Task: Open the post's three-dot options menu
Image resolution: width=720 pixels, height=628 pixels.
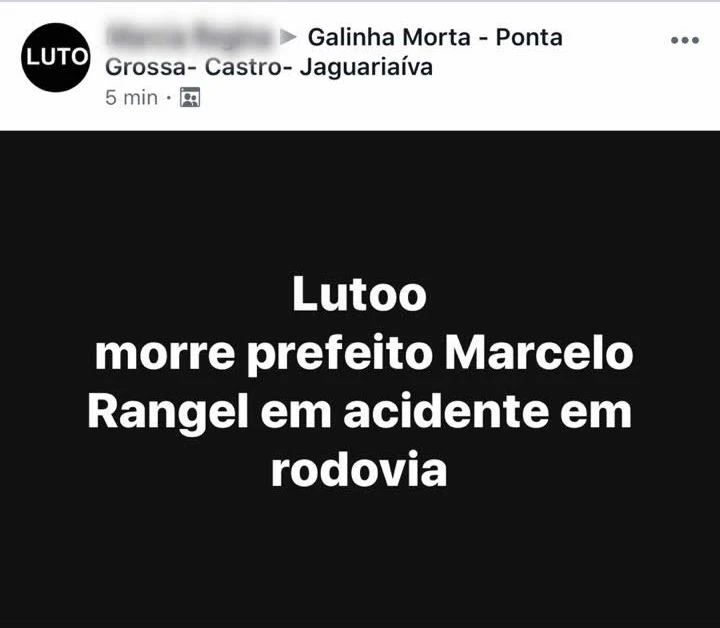Action: (684, 40)
